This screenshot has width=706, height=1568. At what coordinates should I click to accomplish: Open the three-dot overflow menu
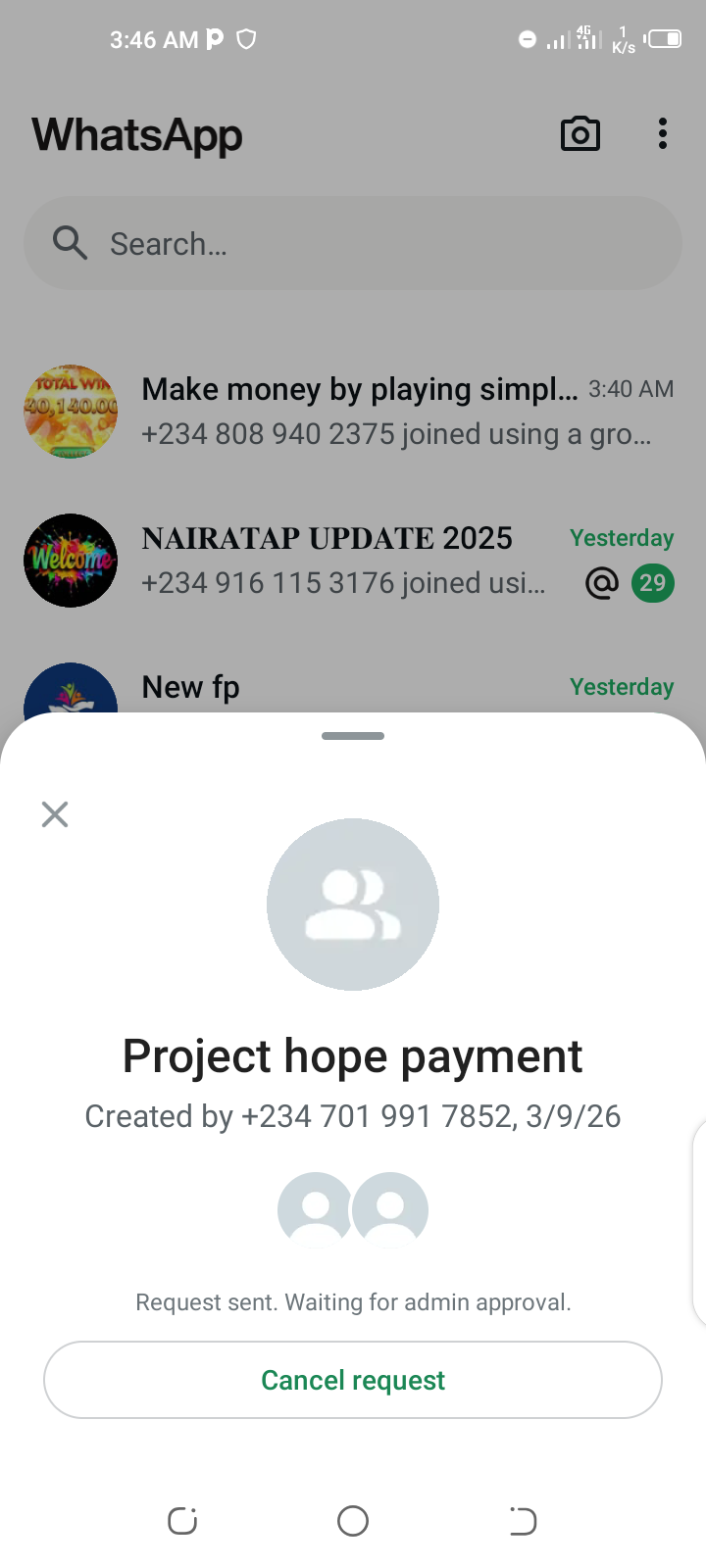pyautogui.click(x=663, y=134)
